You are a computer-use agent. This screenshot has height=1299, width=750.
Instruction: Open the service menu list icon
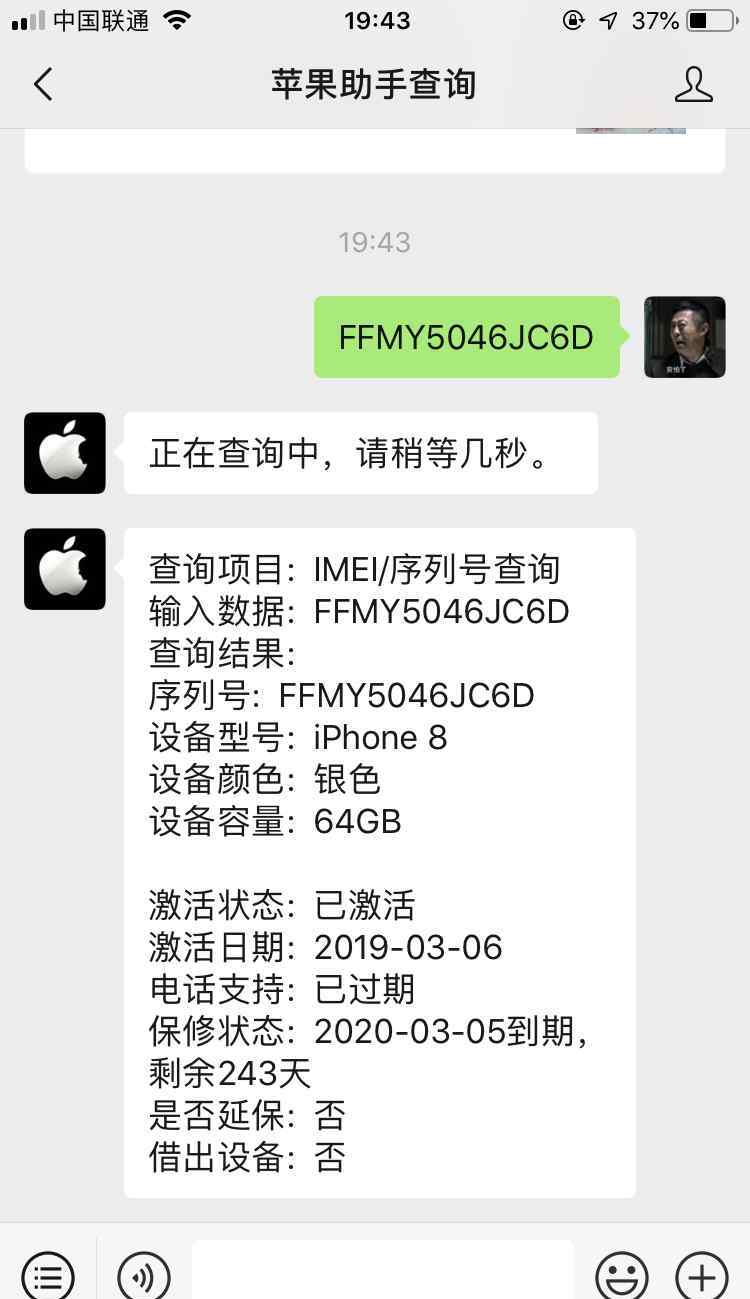[48, 1275]
